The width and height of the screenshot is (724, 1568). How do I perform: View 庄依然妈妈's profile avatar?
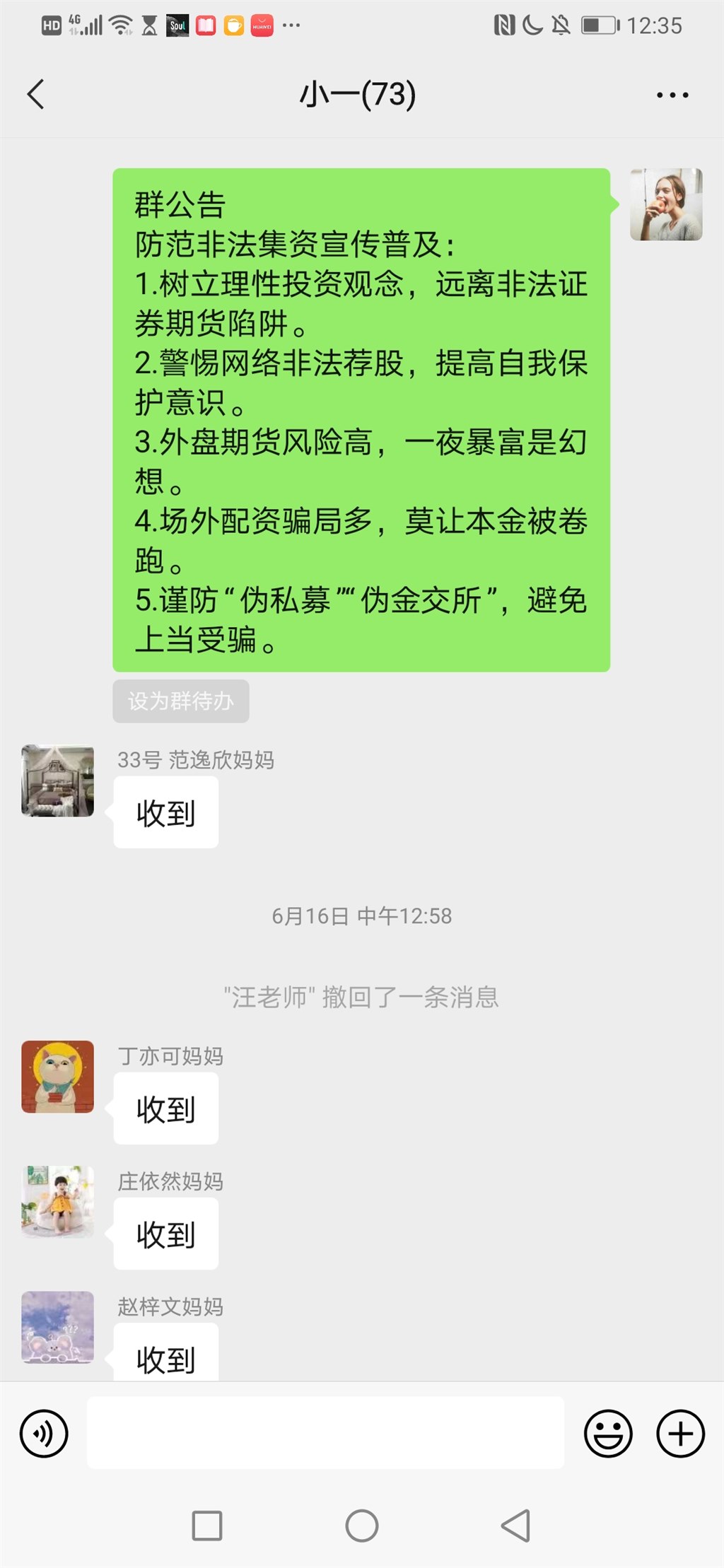57,1201
